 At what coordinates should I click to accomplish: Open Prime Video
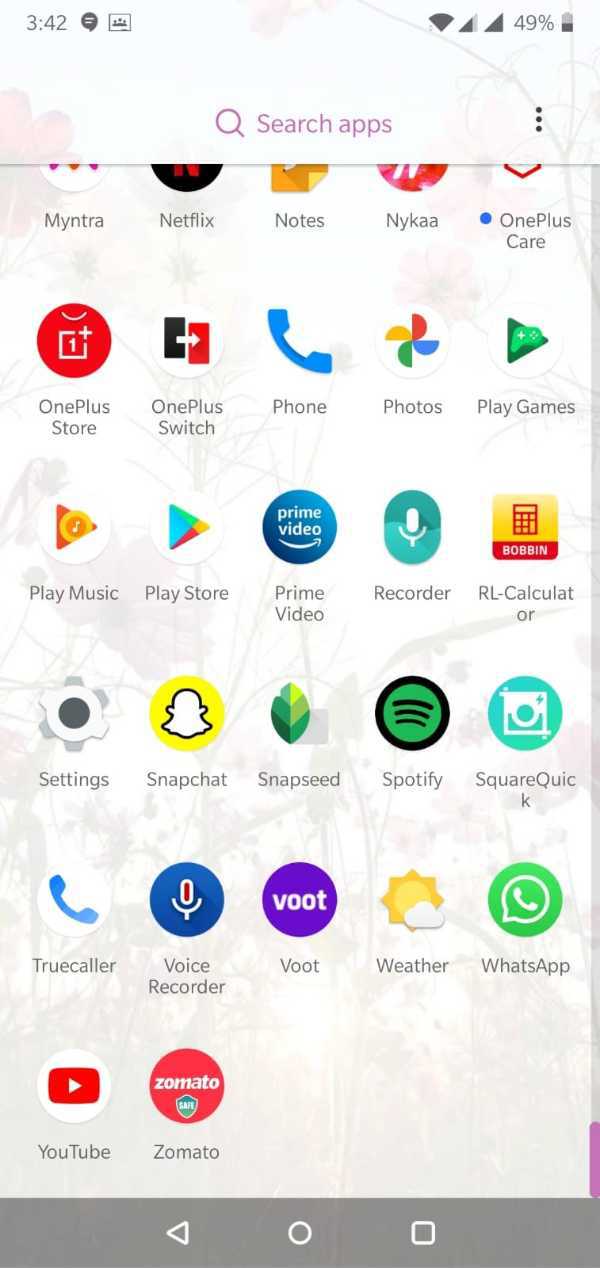[300, 528]
